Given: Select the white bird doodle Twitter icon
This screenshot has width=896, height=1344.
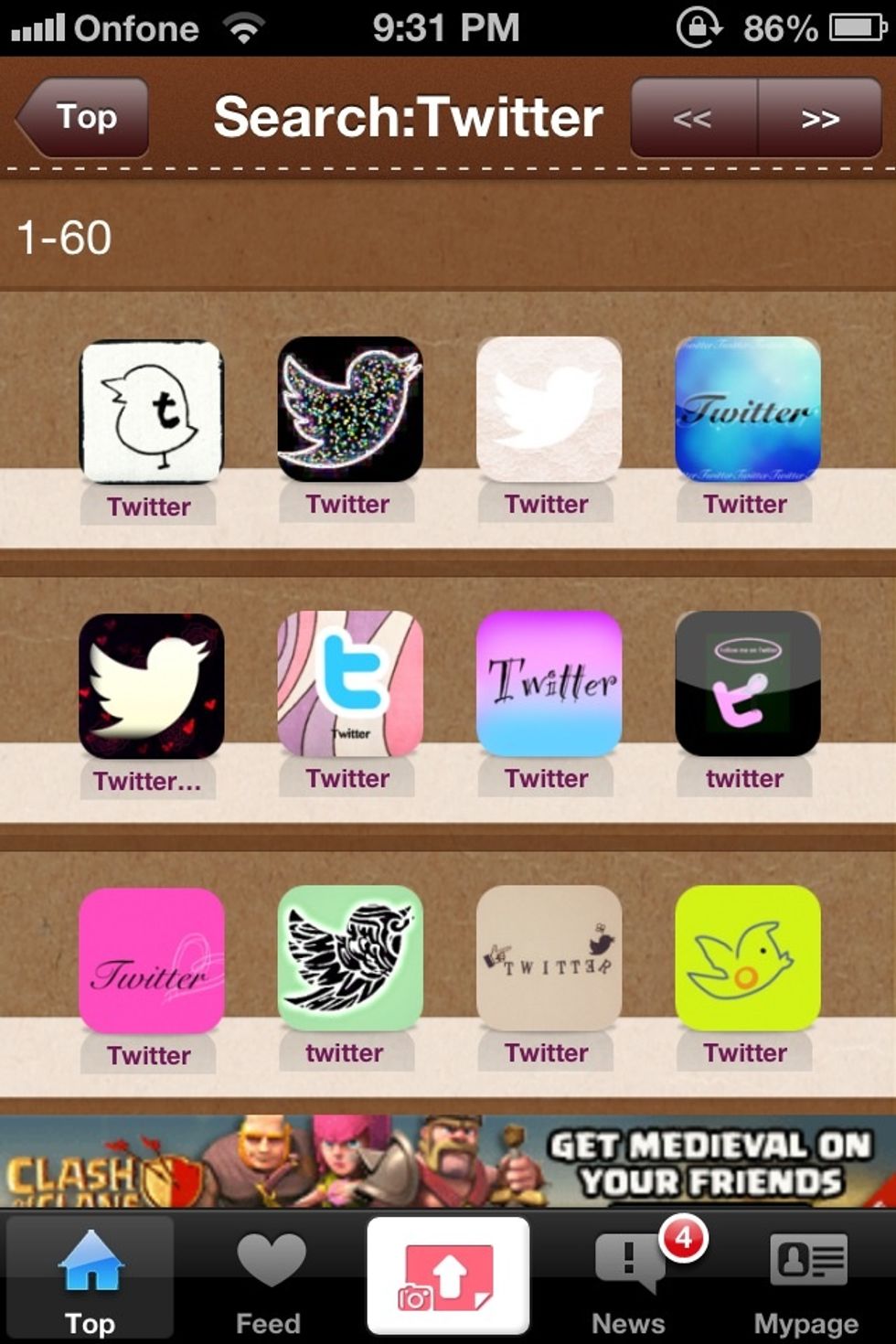Looking at the screenshot, I should point(149,411).
